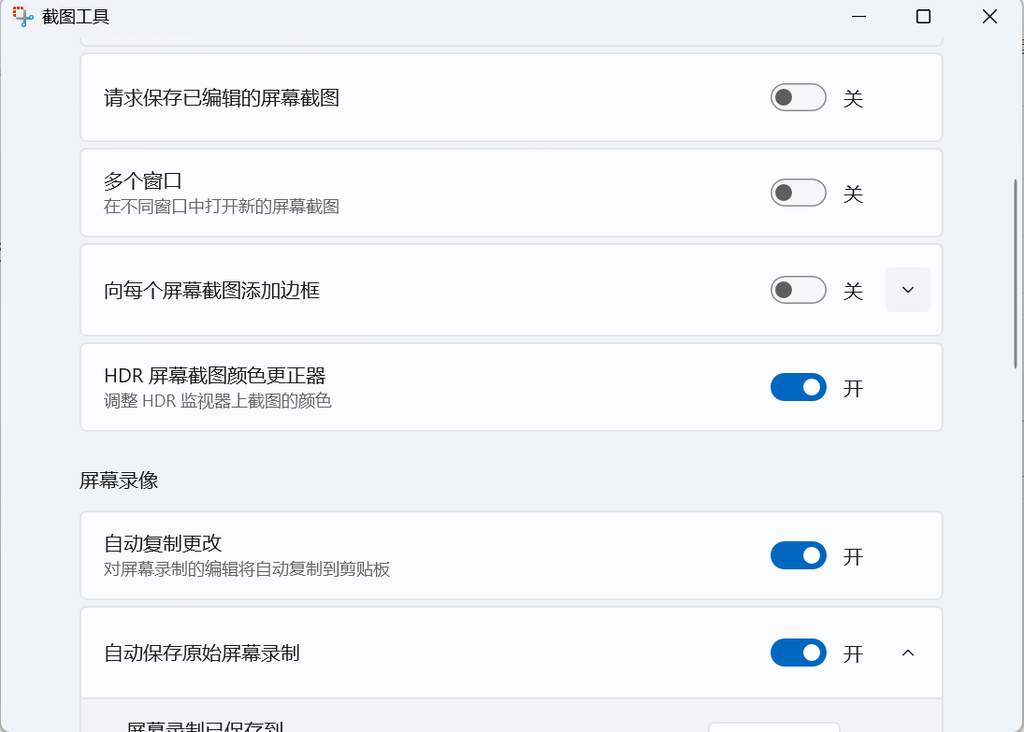The width and height of the screenshot is (1024, 732).
Task: Disable the 自动复制更改 toggle
Action: tap(798, 555)
